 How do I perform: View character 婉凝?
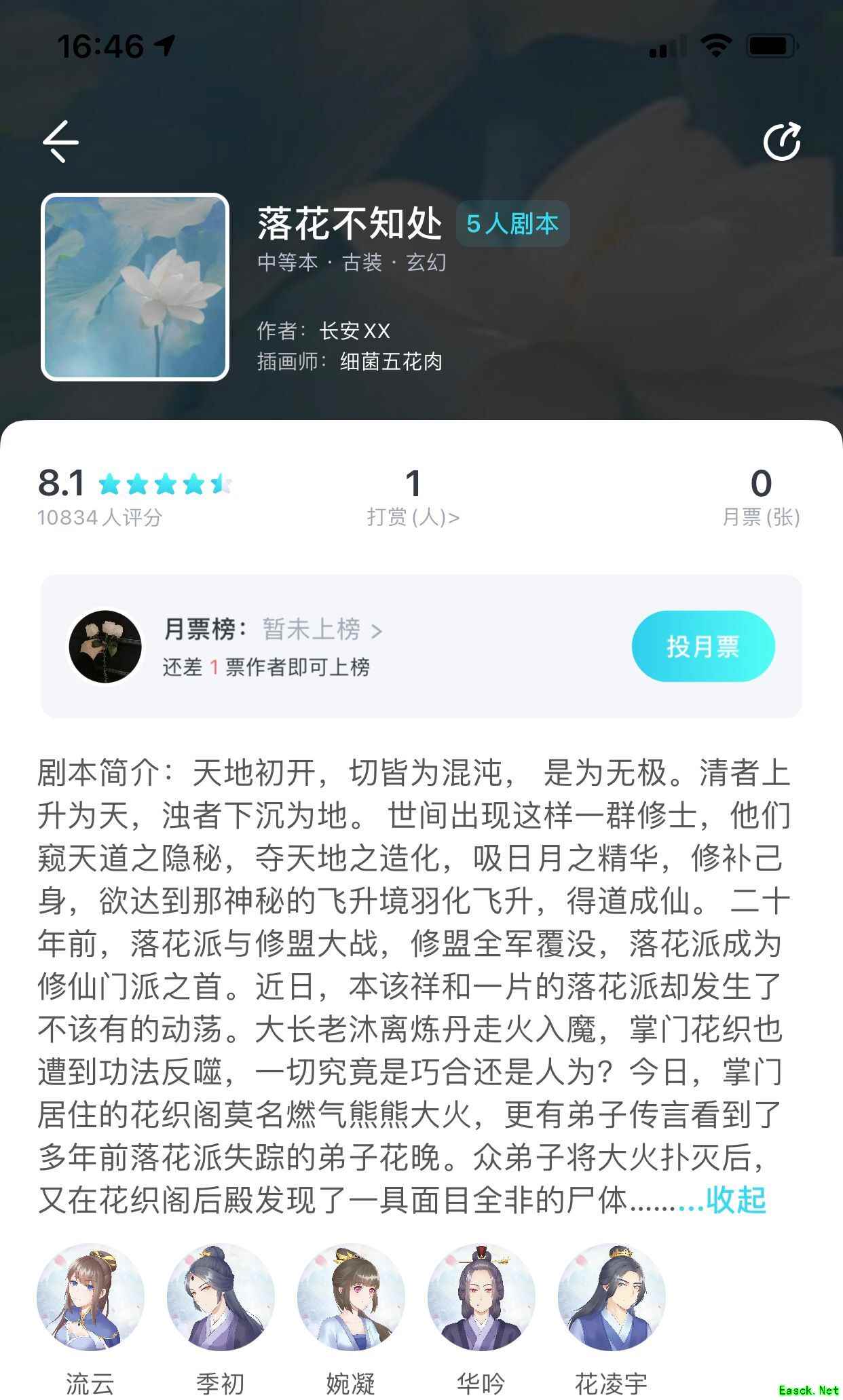[x=351, y=1298]
